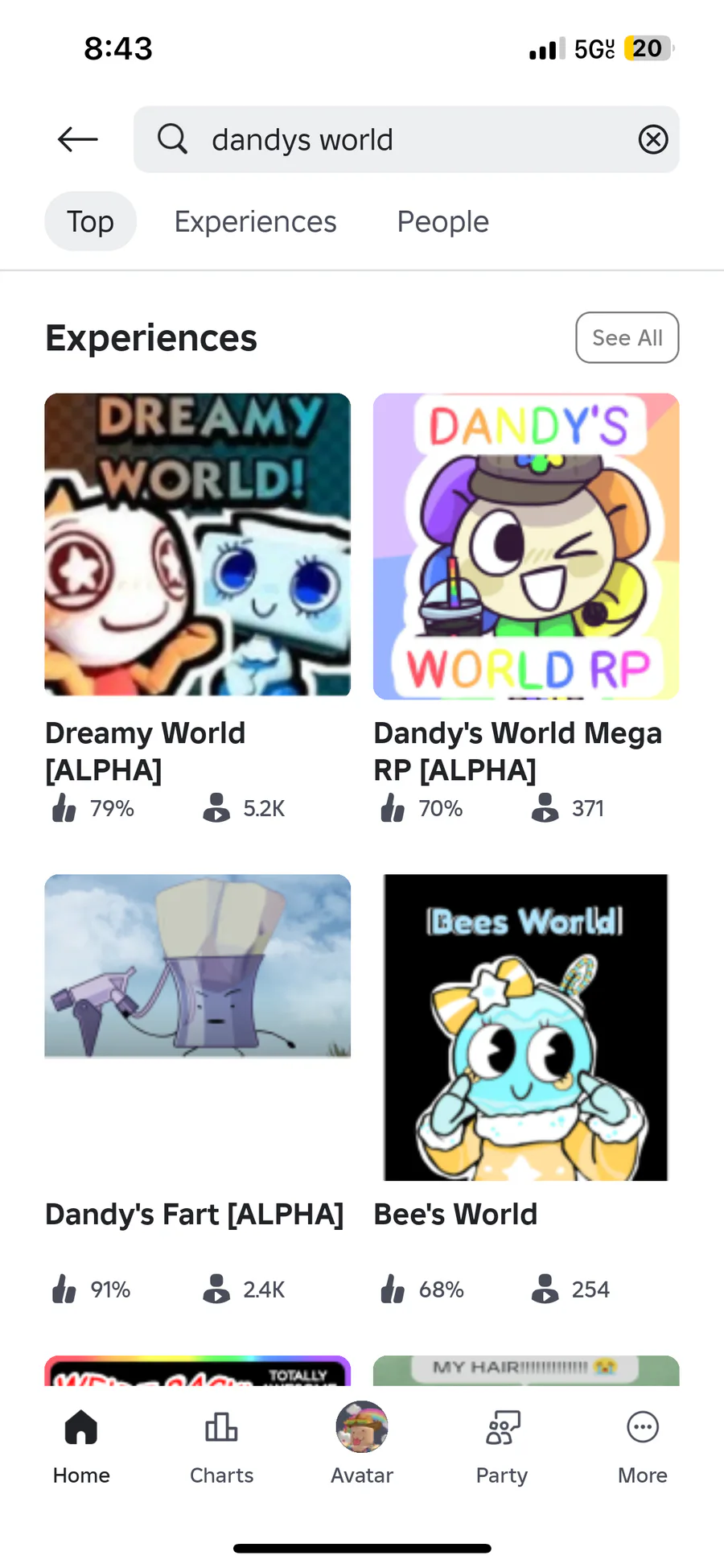Select the Top filter tab

[90, 221]
